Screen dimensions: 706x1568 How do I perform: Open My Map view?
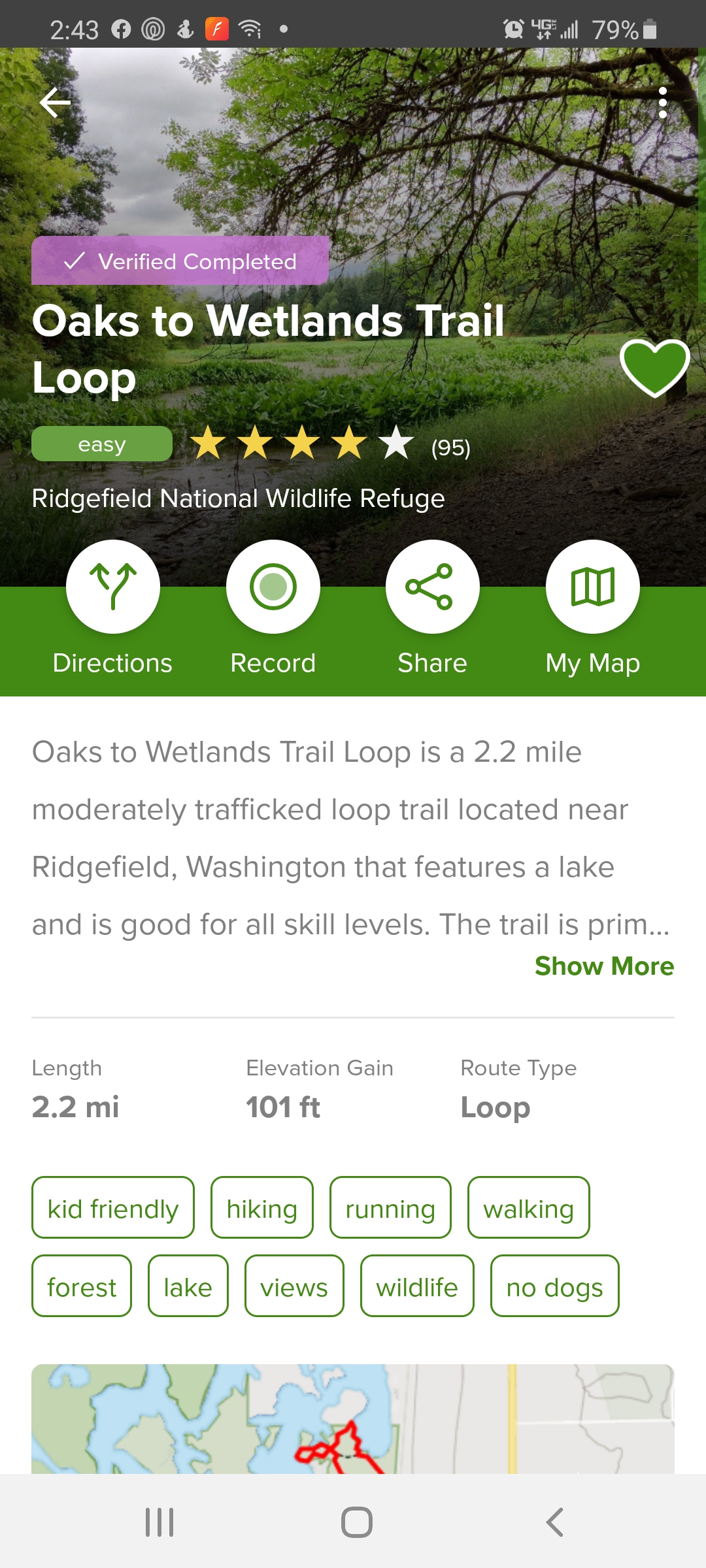(593, 586)
